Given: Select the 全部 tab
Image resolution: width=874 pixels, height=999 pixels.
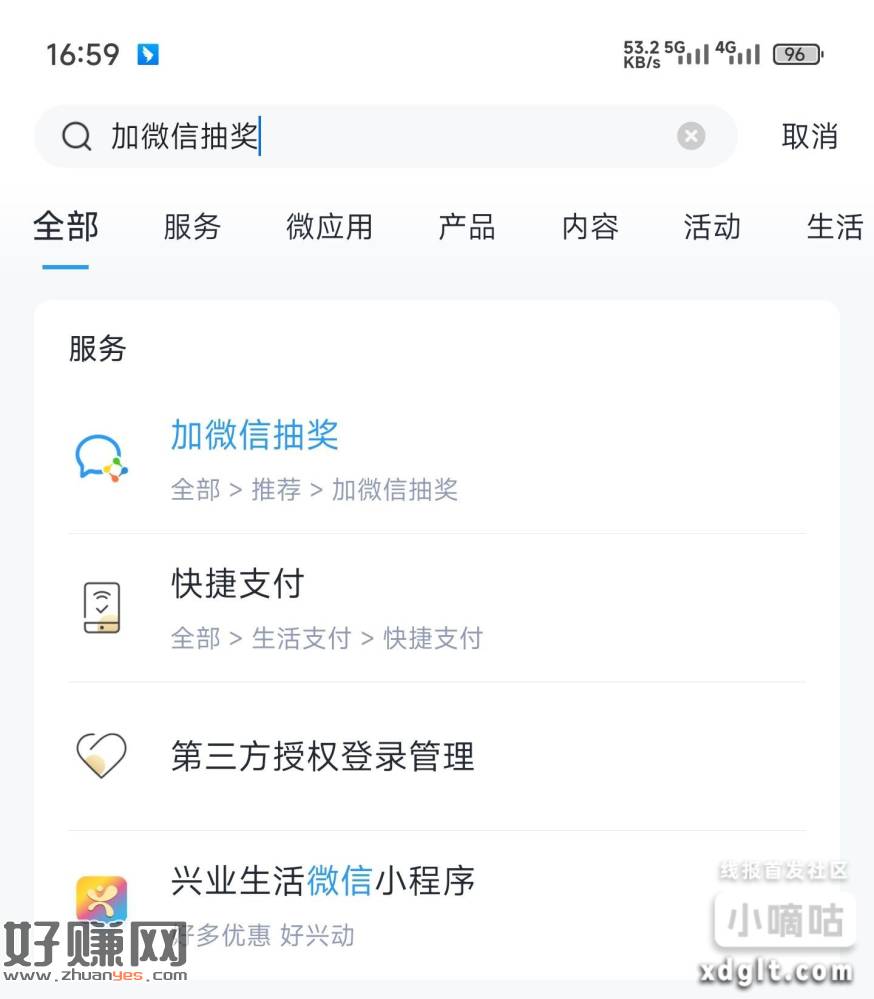Looking at the screenshot, I should click(66, 227).
